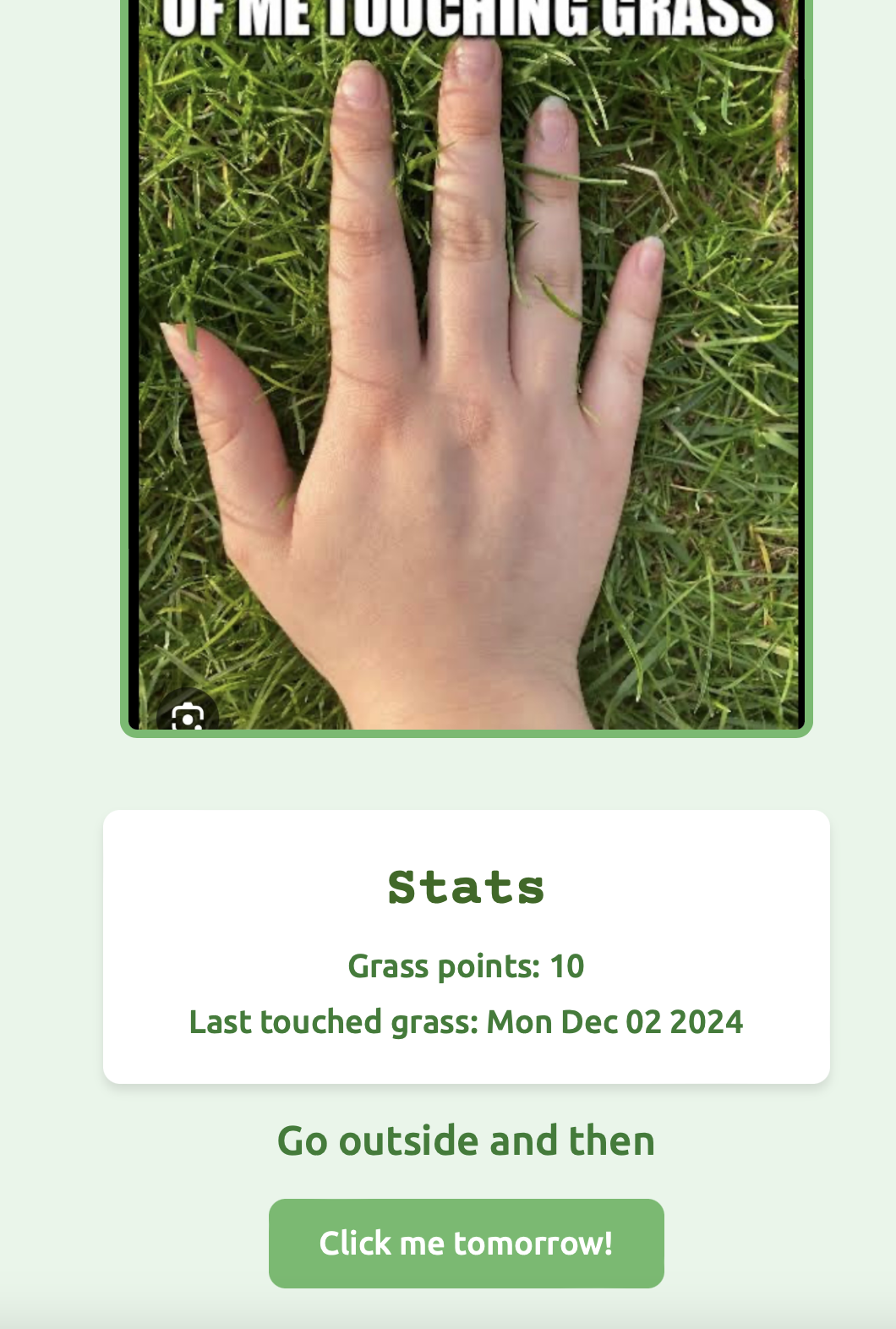Claim your daily grass point
Image resolution: width=896 pixels, height=1329 pixels.
(467, 1243)
